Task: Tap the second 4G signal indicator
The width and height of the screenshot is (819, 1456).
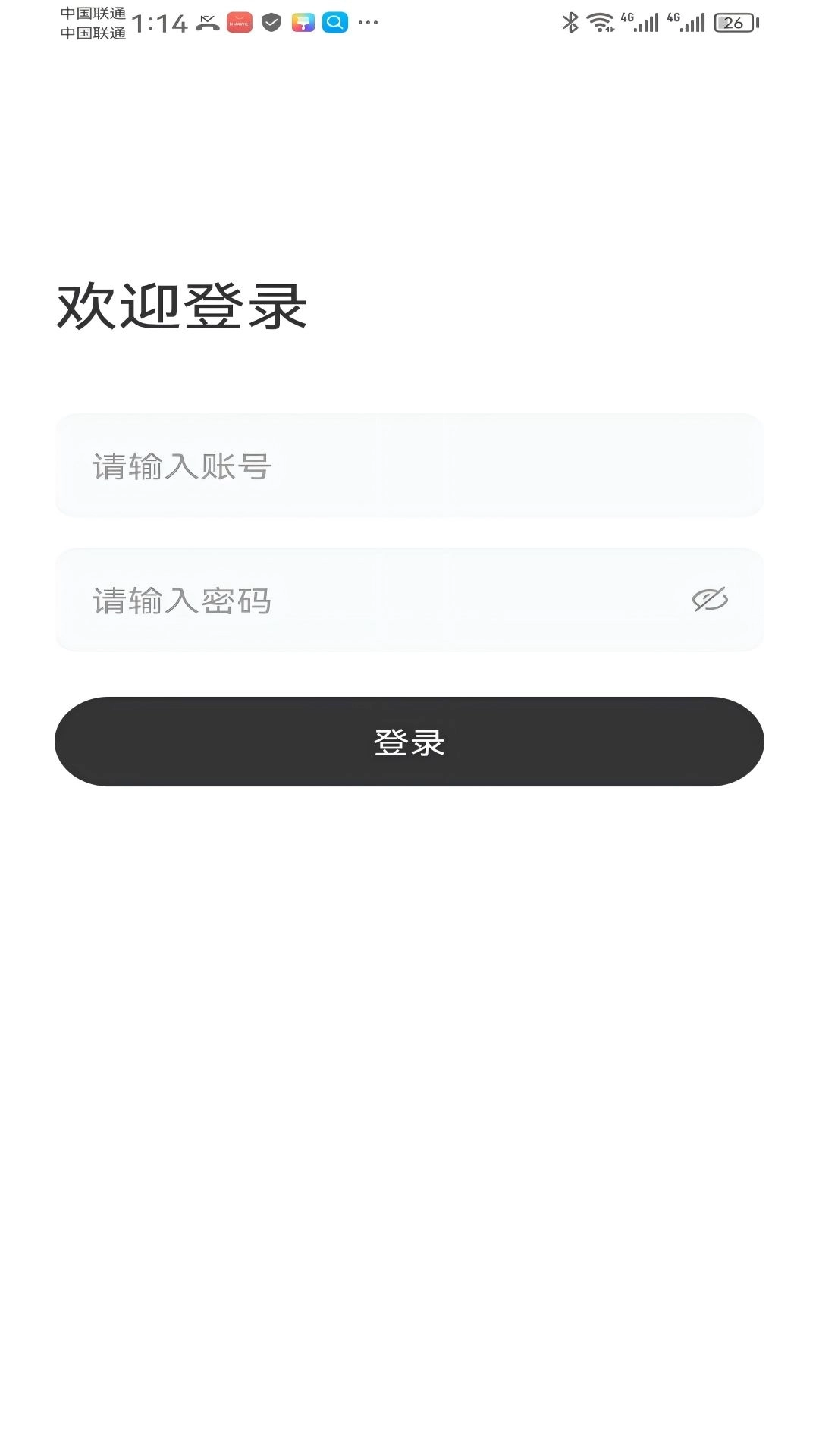Action: click(x=687, y=21)
